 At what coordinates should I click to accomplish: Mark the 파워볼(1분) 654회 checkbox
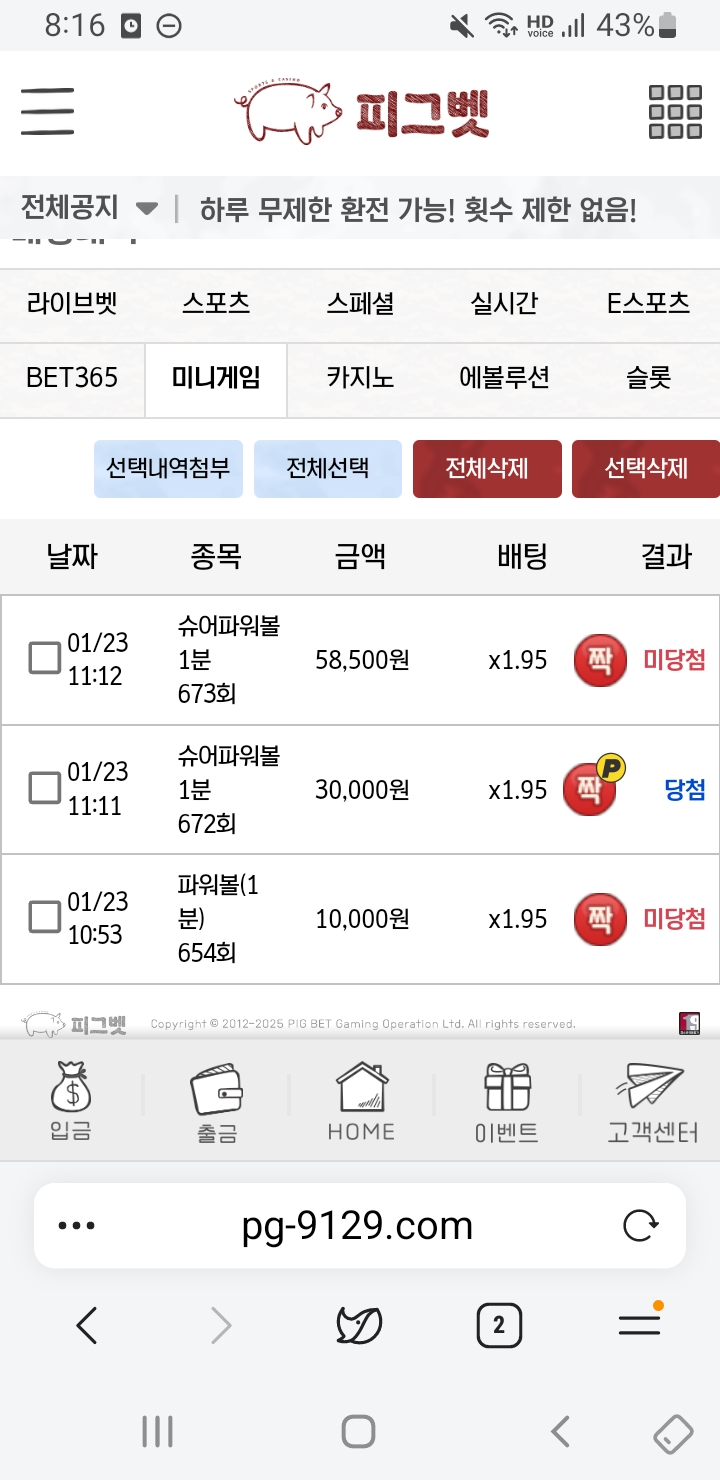[45, 918]
